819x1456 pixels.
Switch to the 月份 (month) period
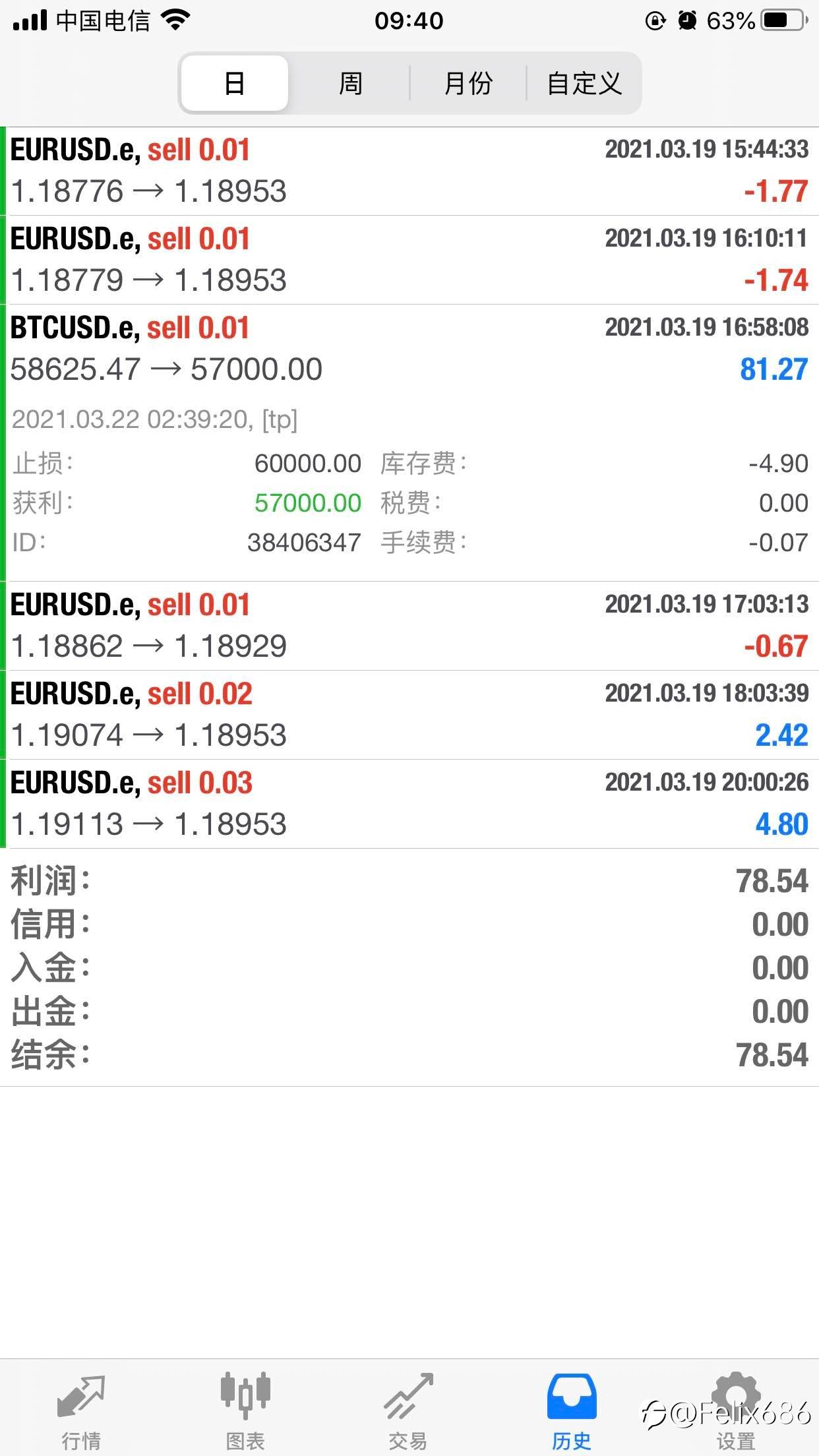[468, 83]
